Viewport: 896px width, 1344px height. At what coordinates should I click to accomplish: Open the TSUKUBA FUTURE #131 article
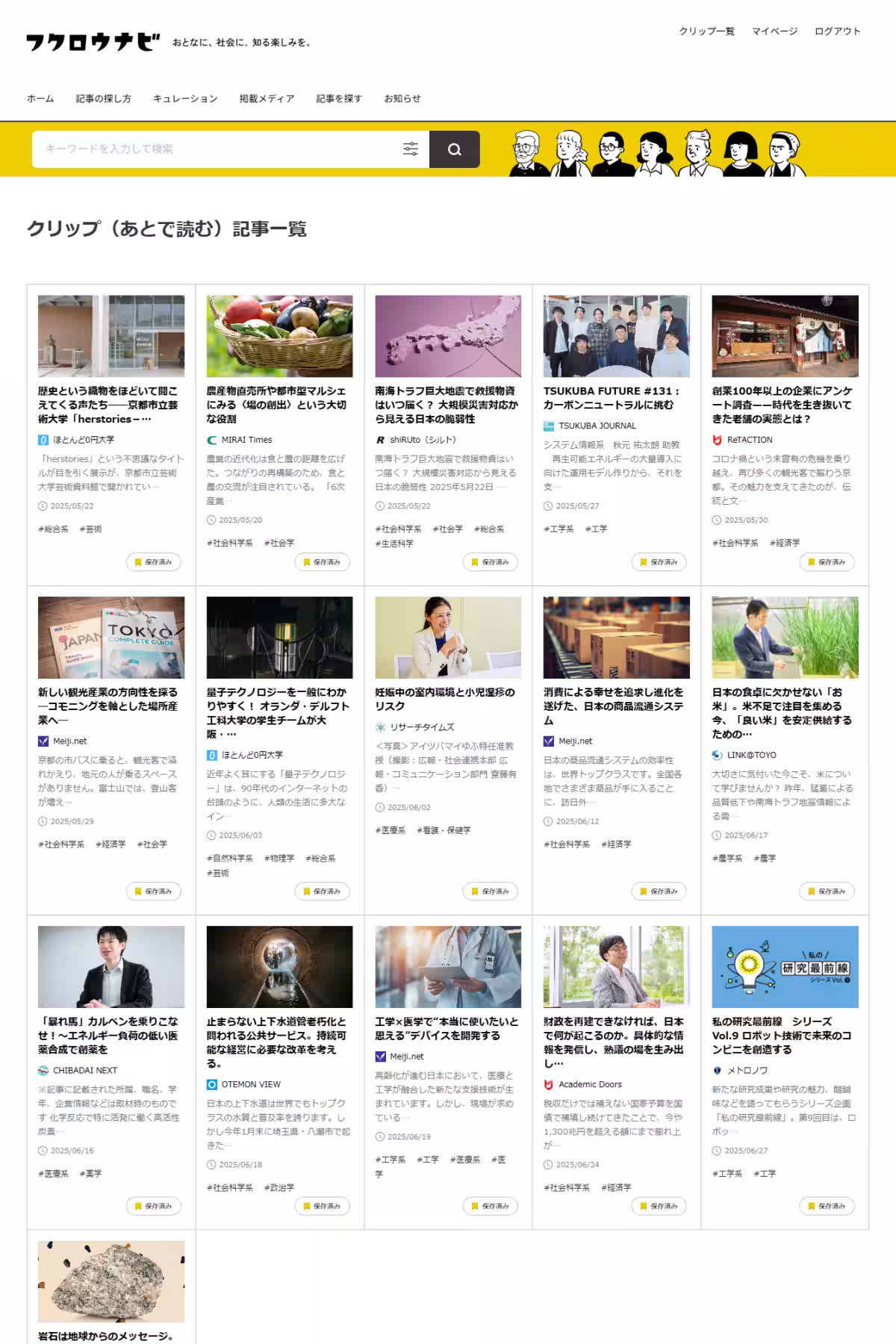pyautogui.click(x=611, y=397)
